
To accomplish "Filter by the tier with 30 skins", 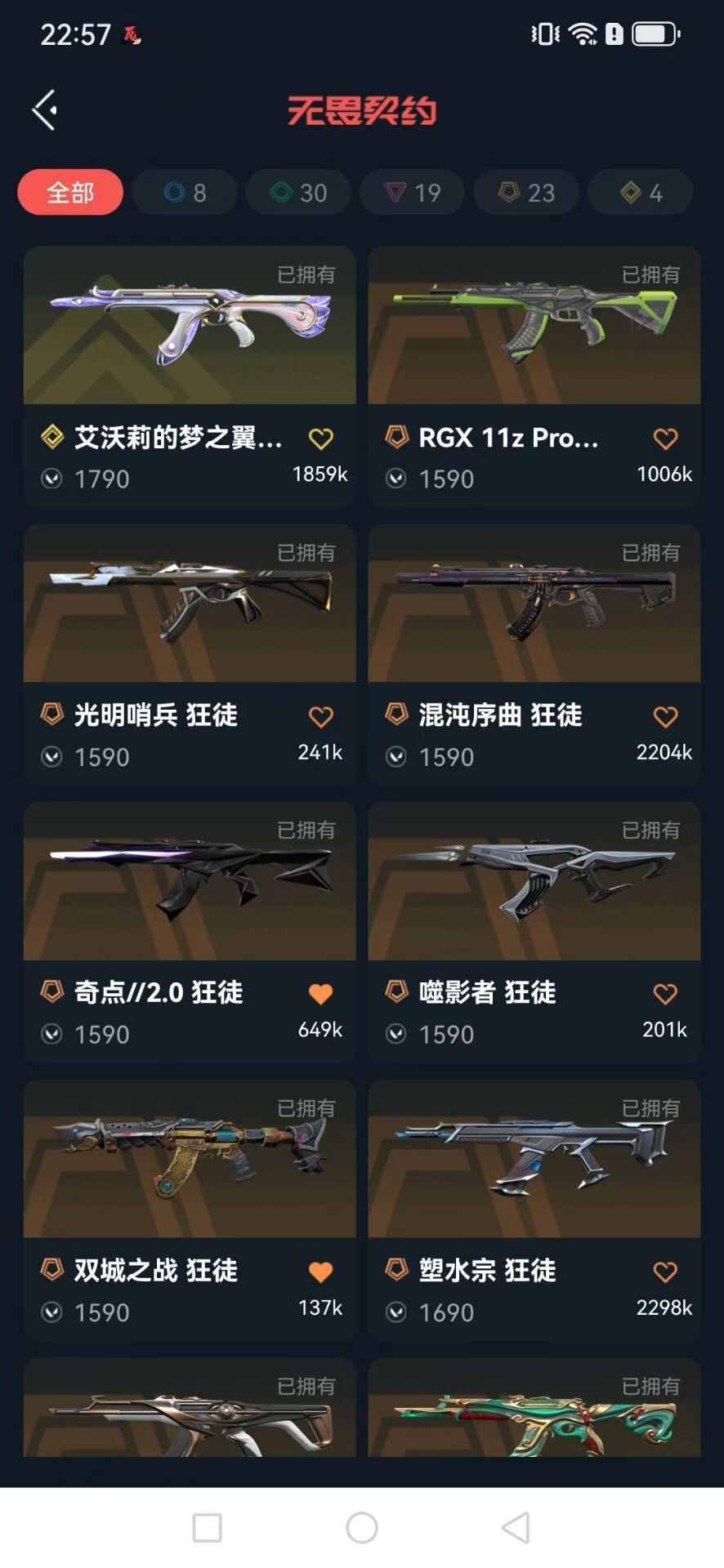I will [298, 193].
